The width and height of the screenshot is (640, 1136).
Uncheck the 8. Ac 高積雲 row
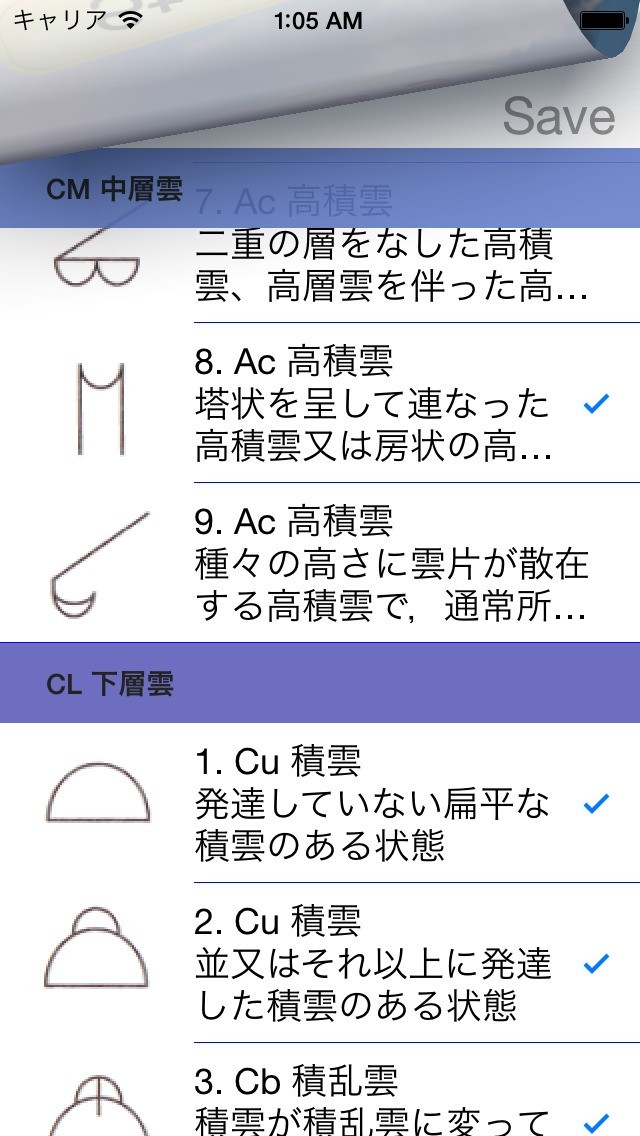coord(390,403)
